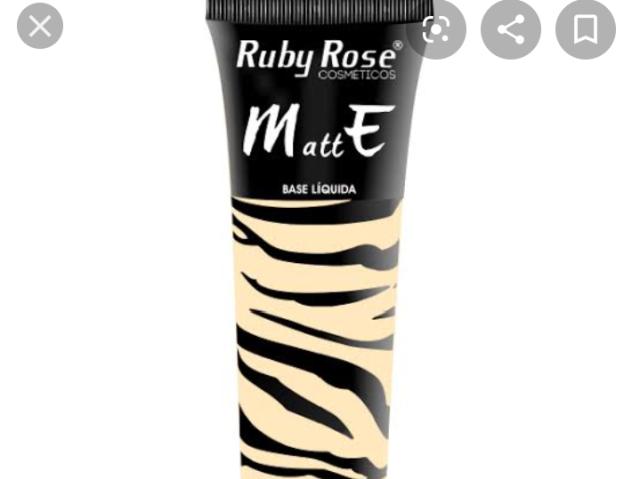640x479 pixels.
Task: Bookmark this image to collections
Action: tap(585, 29)
